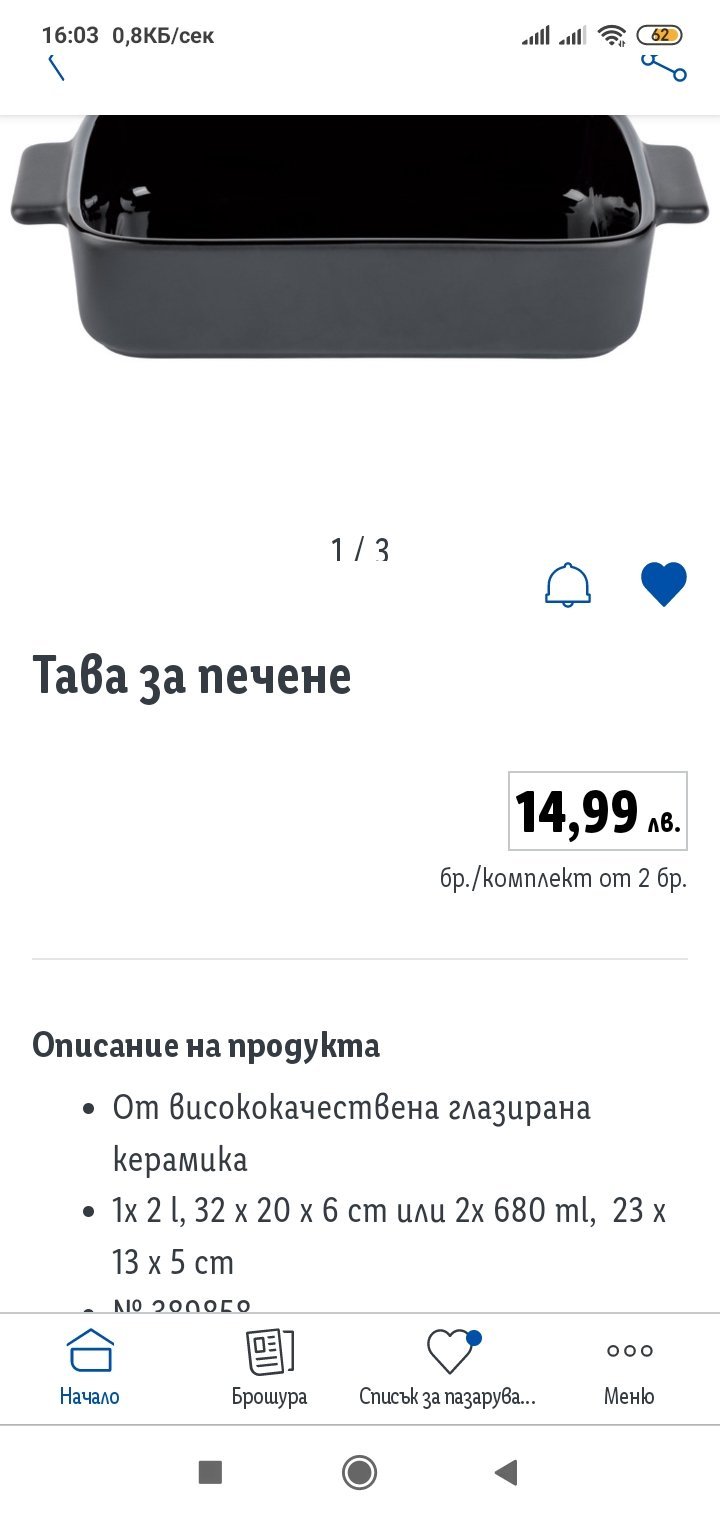Tap the system home button
Image resolution: width=720 pixels, height=1520 pixels.
click(x=359, y=1472)
